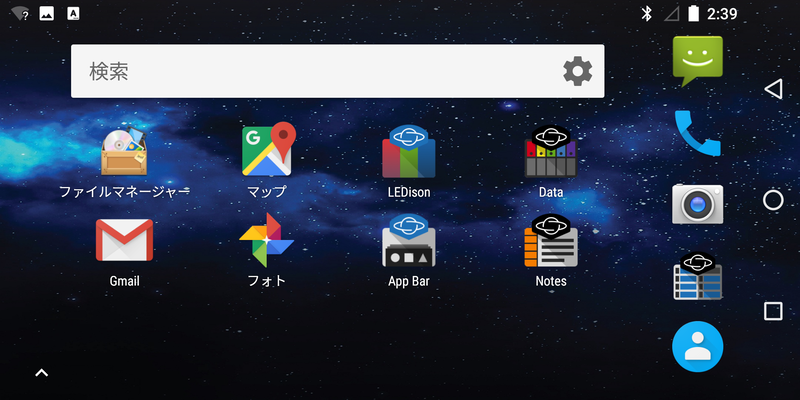Image resolution: width=800 pixels, height=400 pixels.
Task: Launch the Data app
Action: (x=550, y=152)
